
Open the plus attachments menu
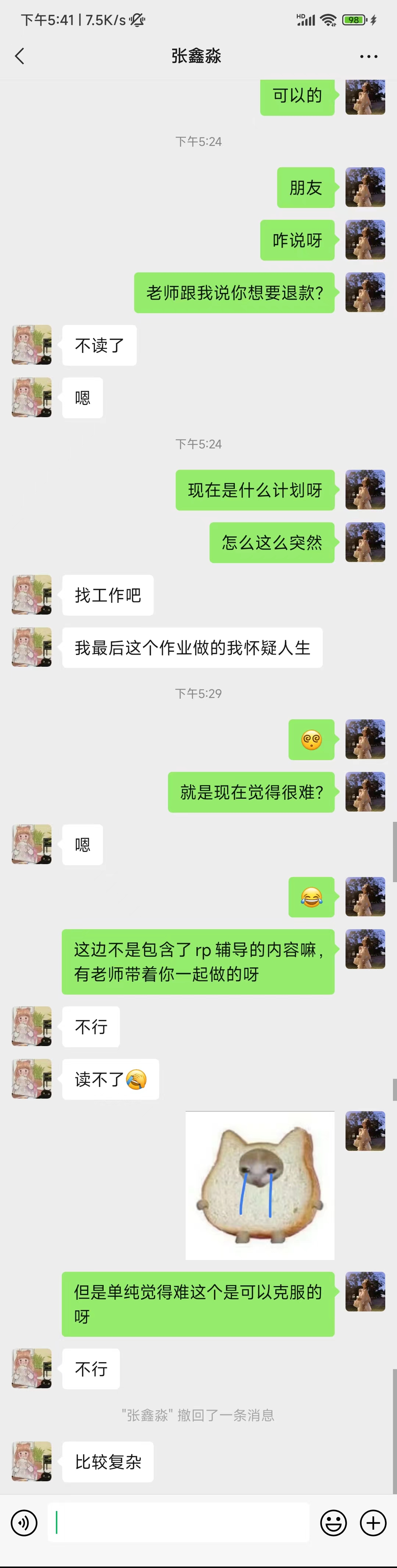373,1523
